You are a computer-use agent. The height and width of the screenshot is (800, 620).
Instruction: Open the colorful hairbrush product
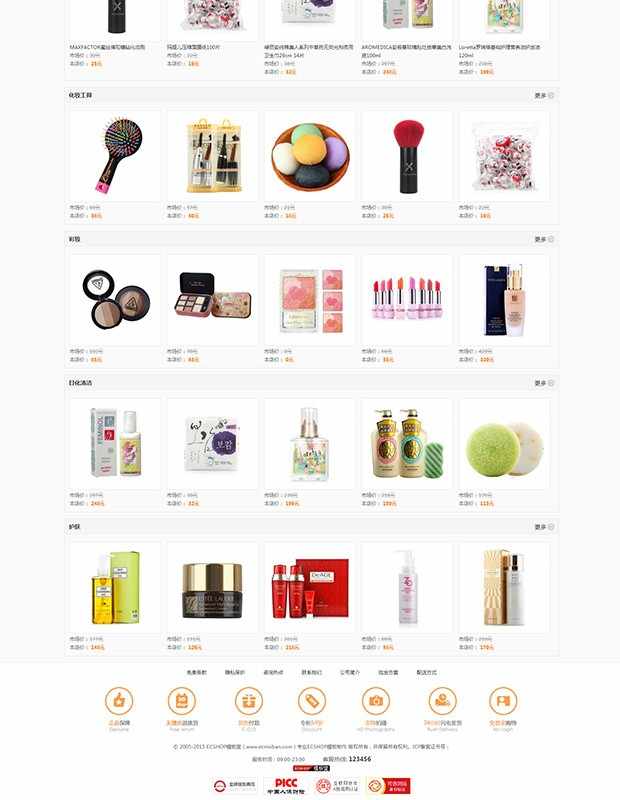114,156
